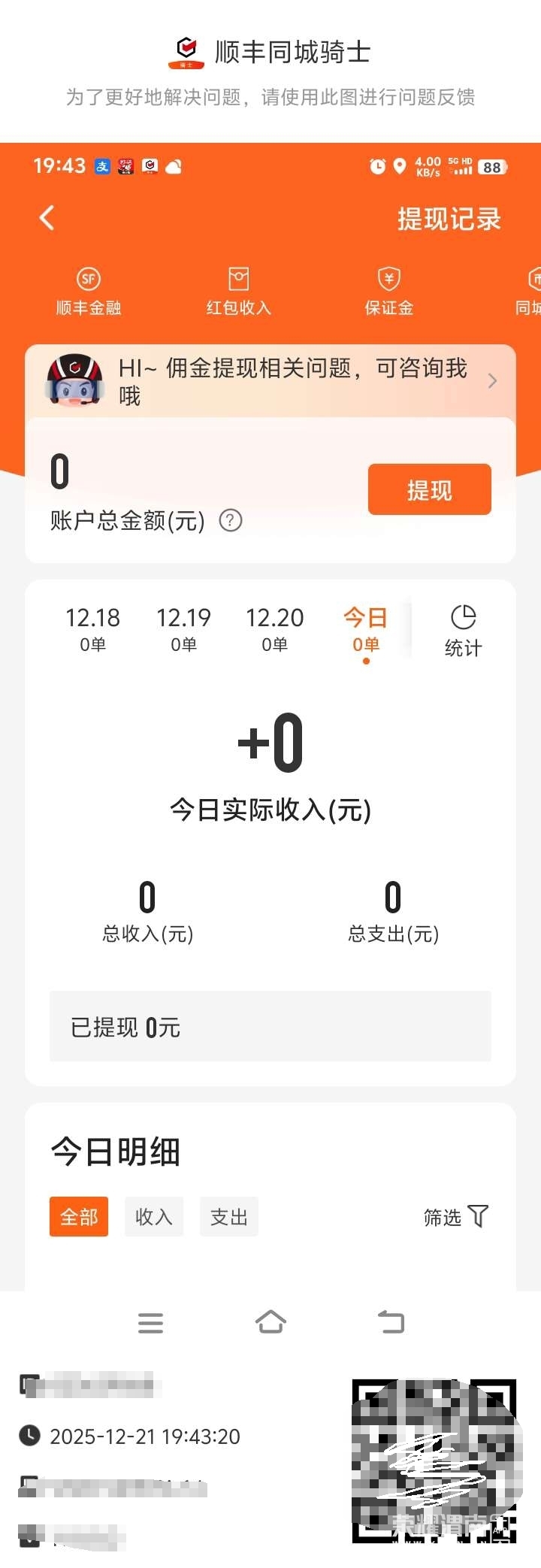Open the 顺丰金融 shortcut

89,291
